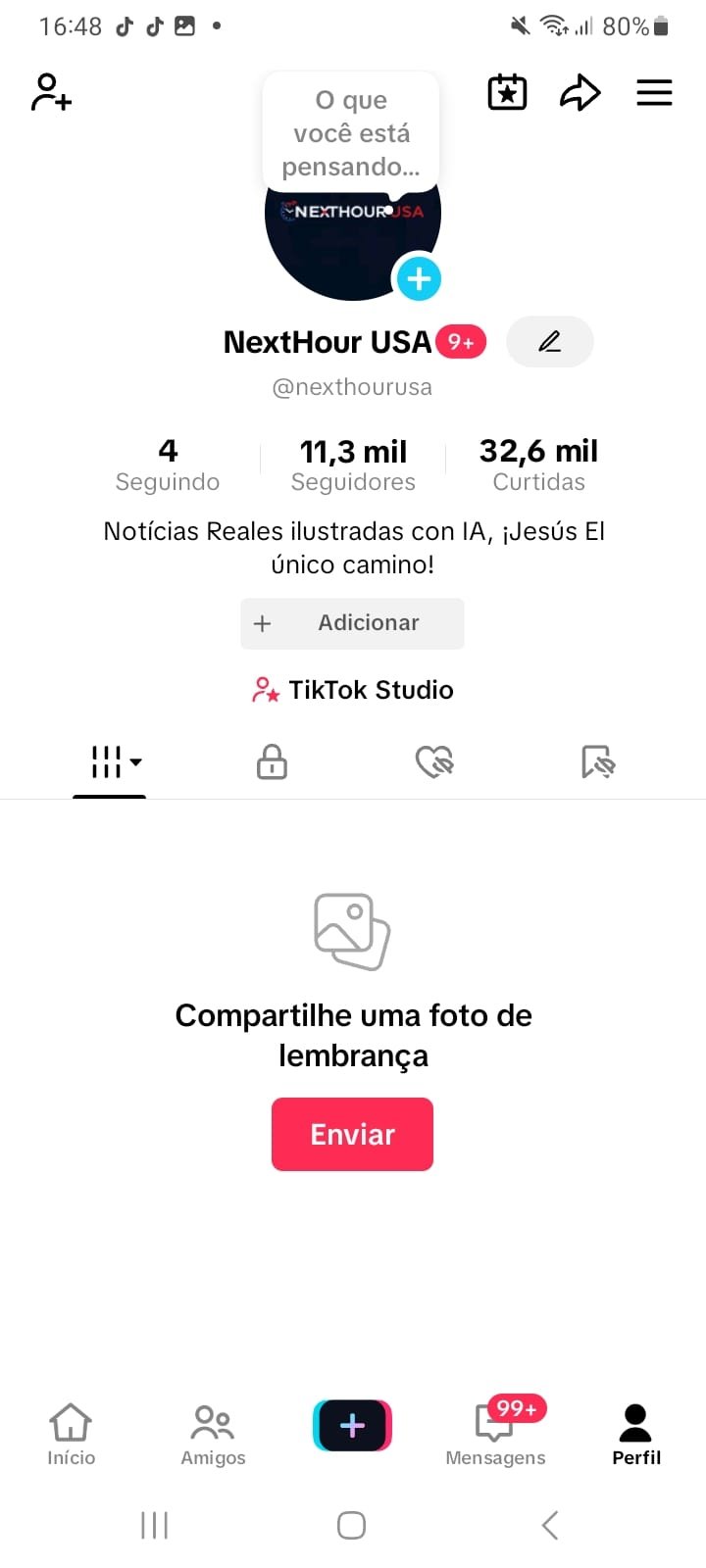Share the profile with the arrow icon
Screen dimensions: 706x1568
[580, 92]
